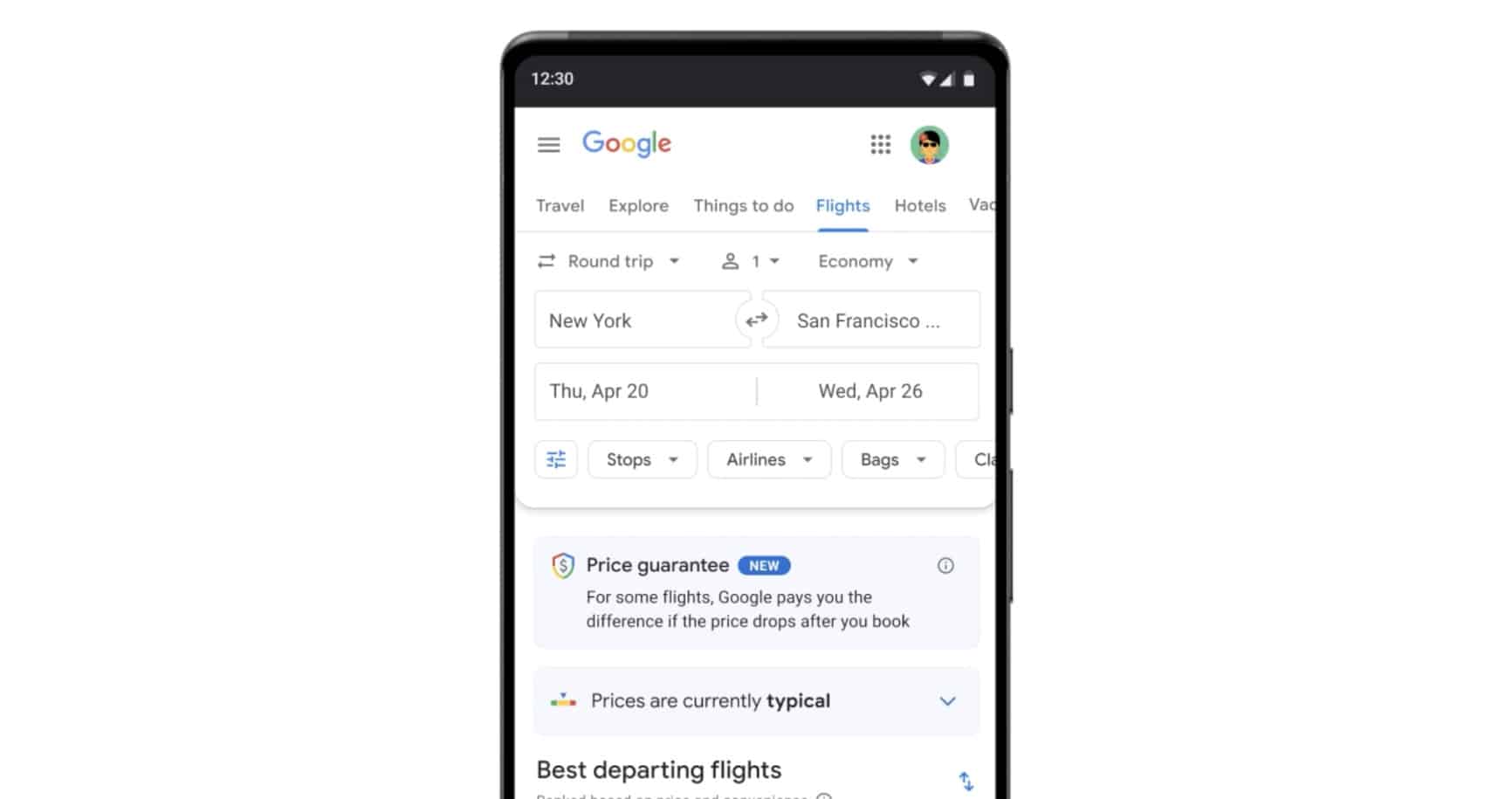This screenshot has height=799, width=1512.
Task: Change the Wed, Apr 26 return date
Action: tap(869, 392)
